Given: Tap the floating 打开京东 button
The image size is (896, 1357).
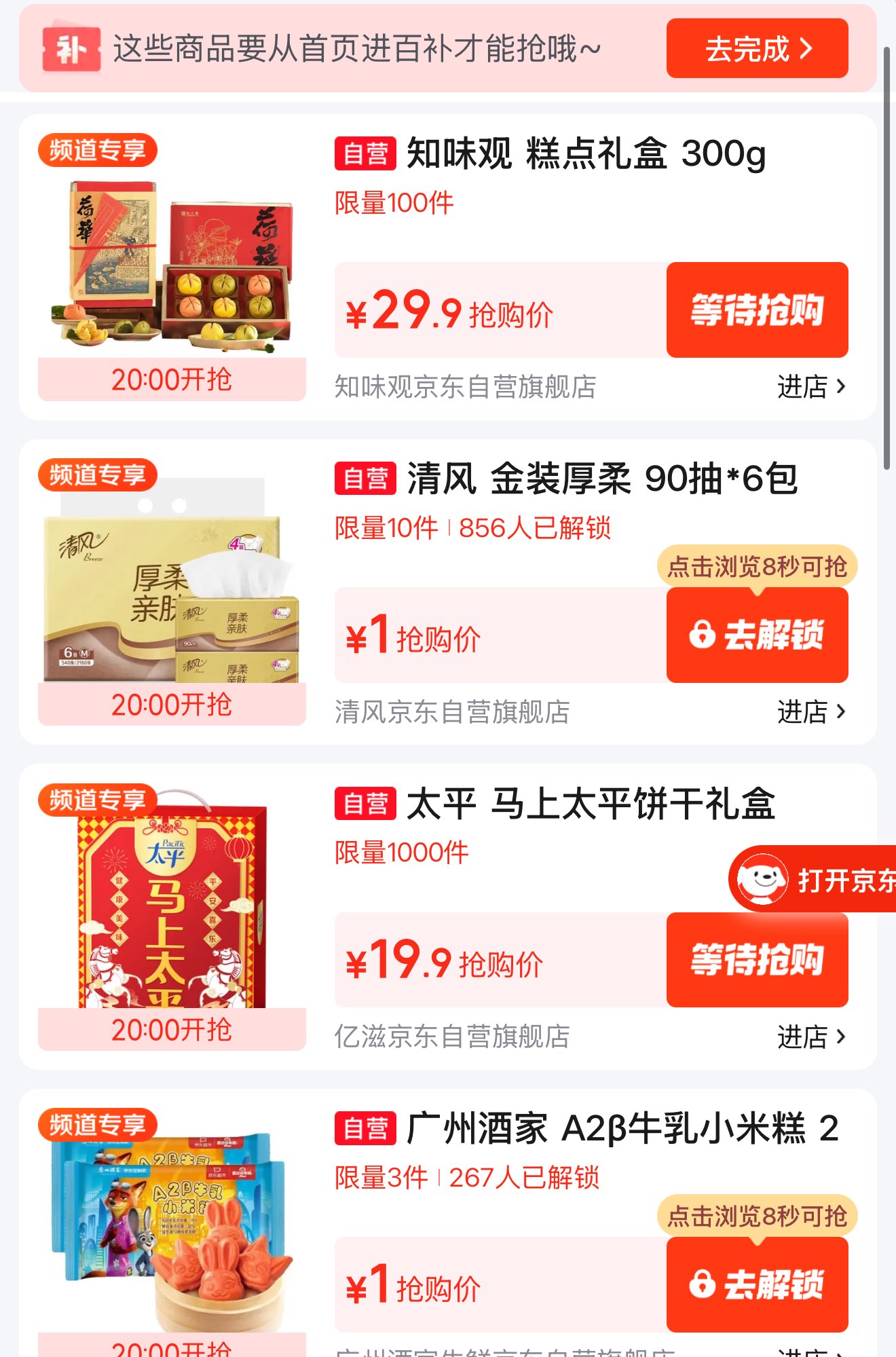Looking at the screenshot, I should pos(815,880).
